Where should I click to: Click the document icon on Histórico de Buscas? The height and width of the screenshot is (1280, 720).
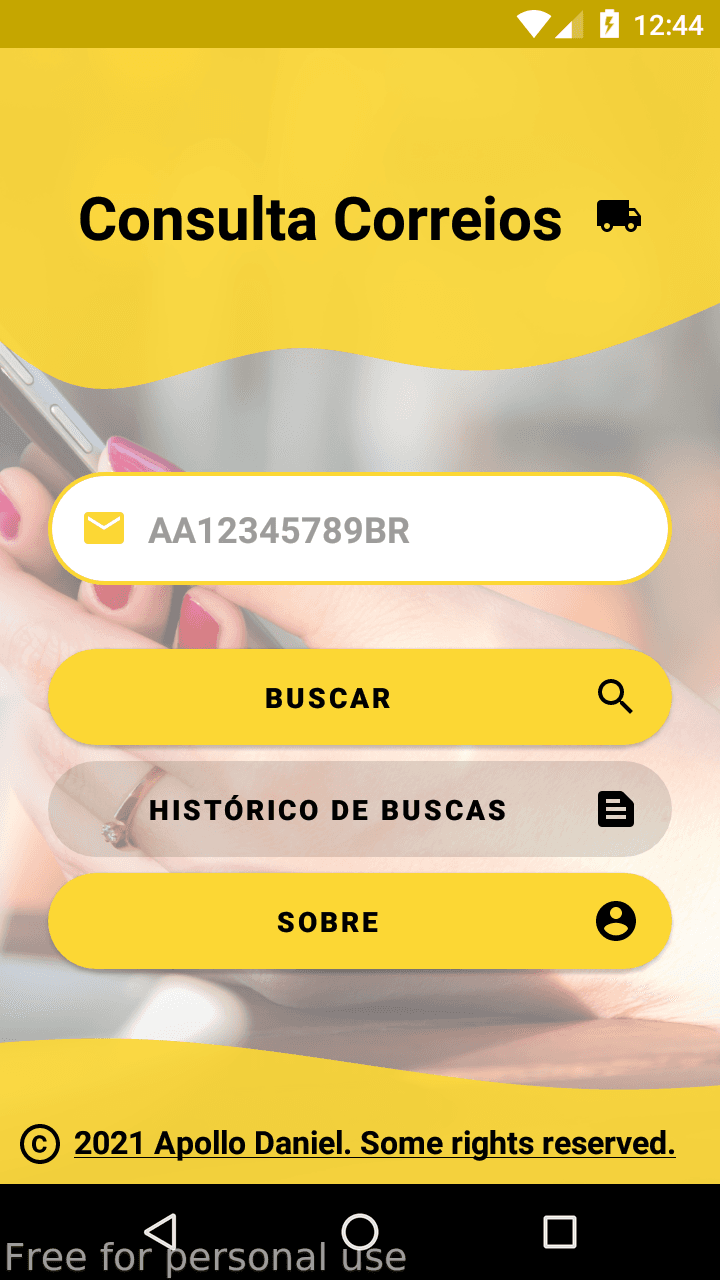[x=616, y=809]
